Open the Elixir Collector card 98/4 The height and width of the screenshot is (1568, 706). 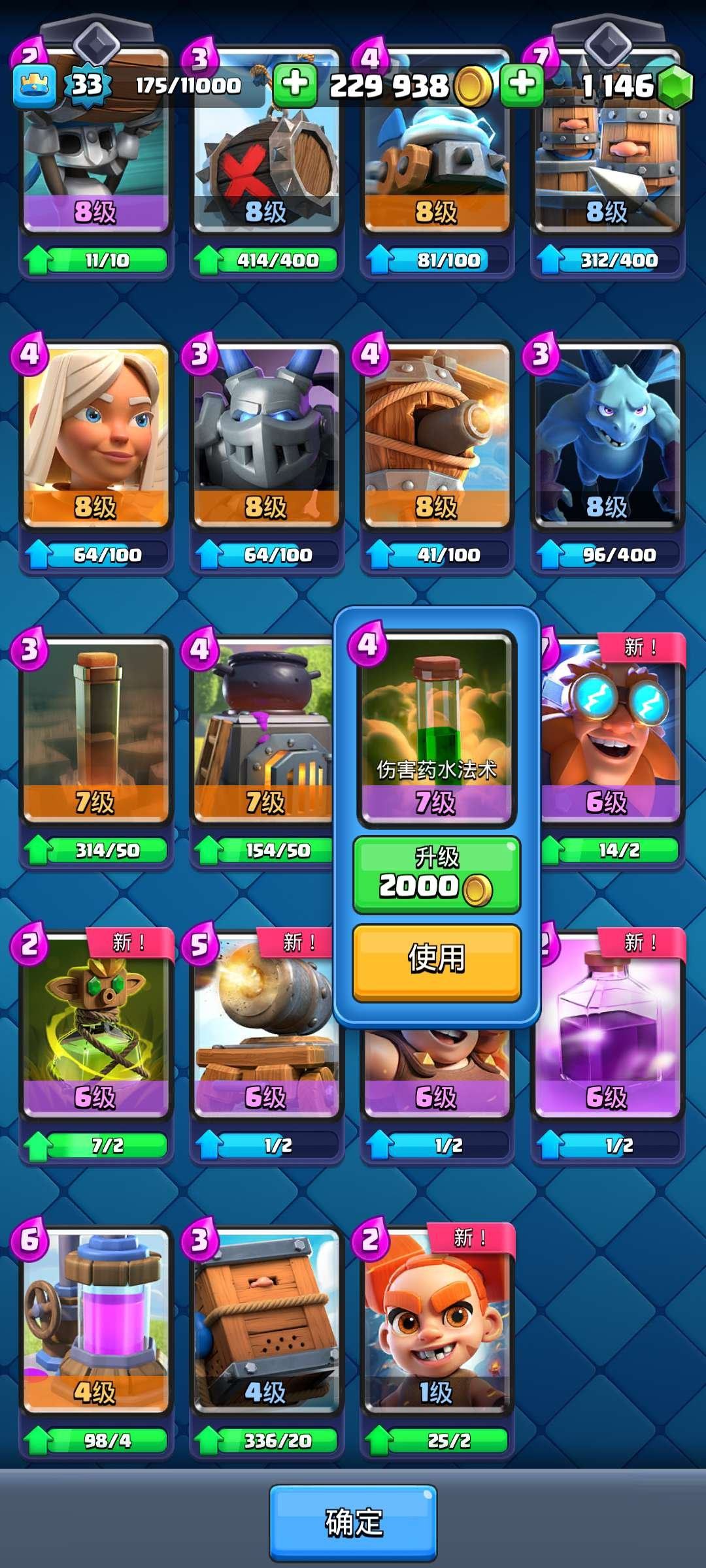[x=96, y=1320]
